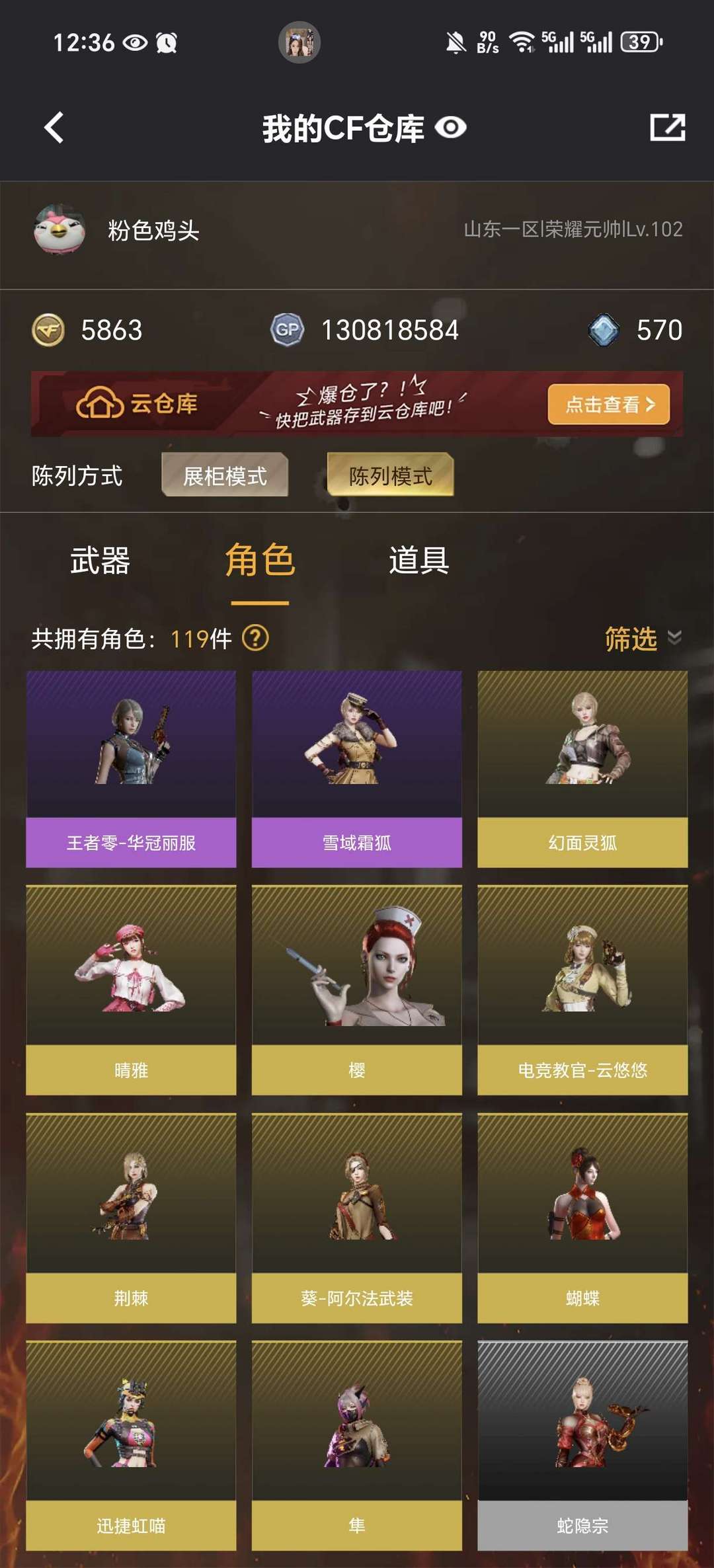Screen dimensions: 714x1568
Task: Tap the GP points icon
Action: coord(284,331)
